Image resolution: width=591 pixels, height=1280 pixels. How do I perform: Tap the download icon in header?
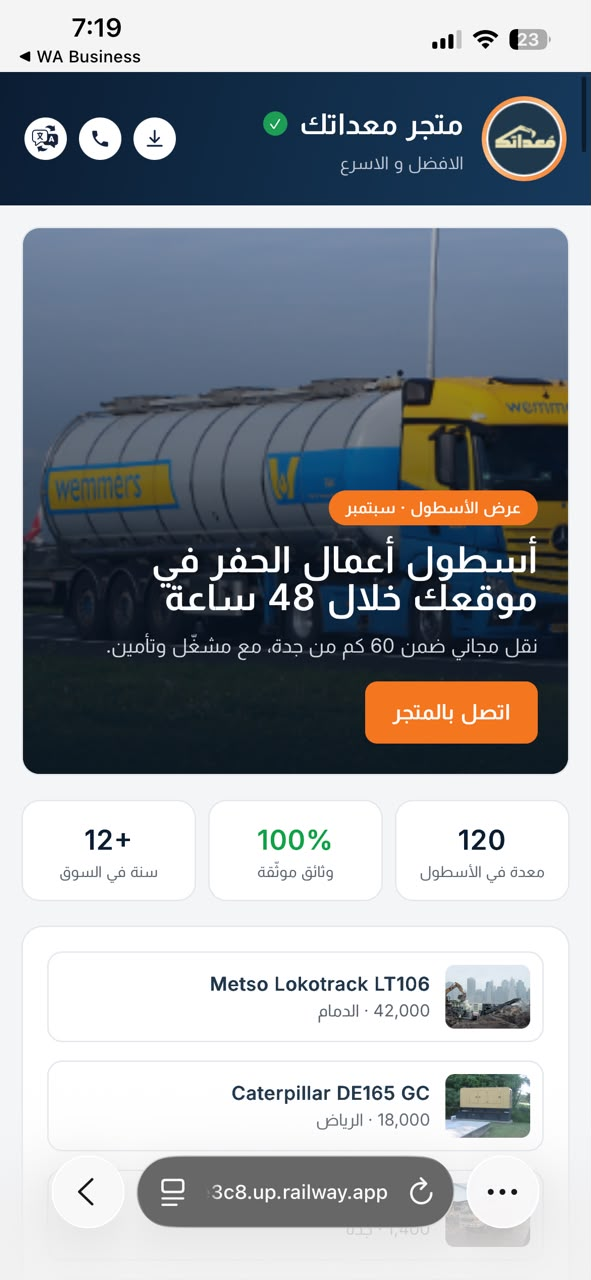point(154,139)
